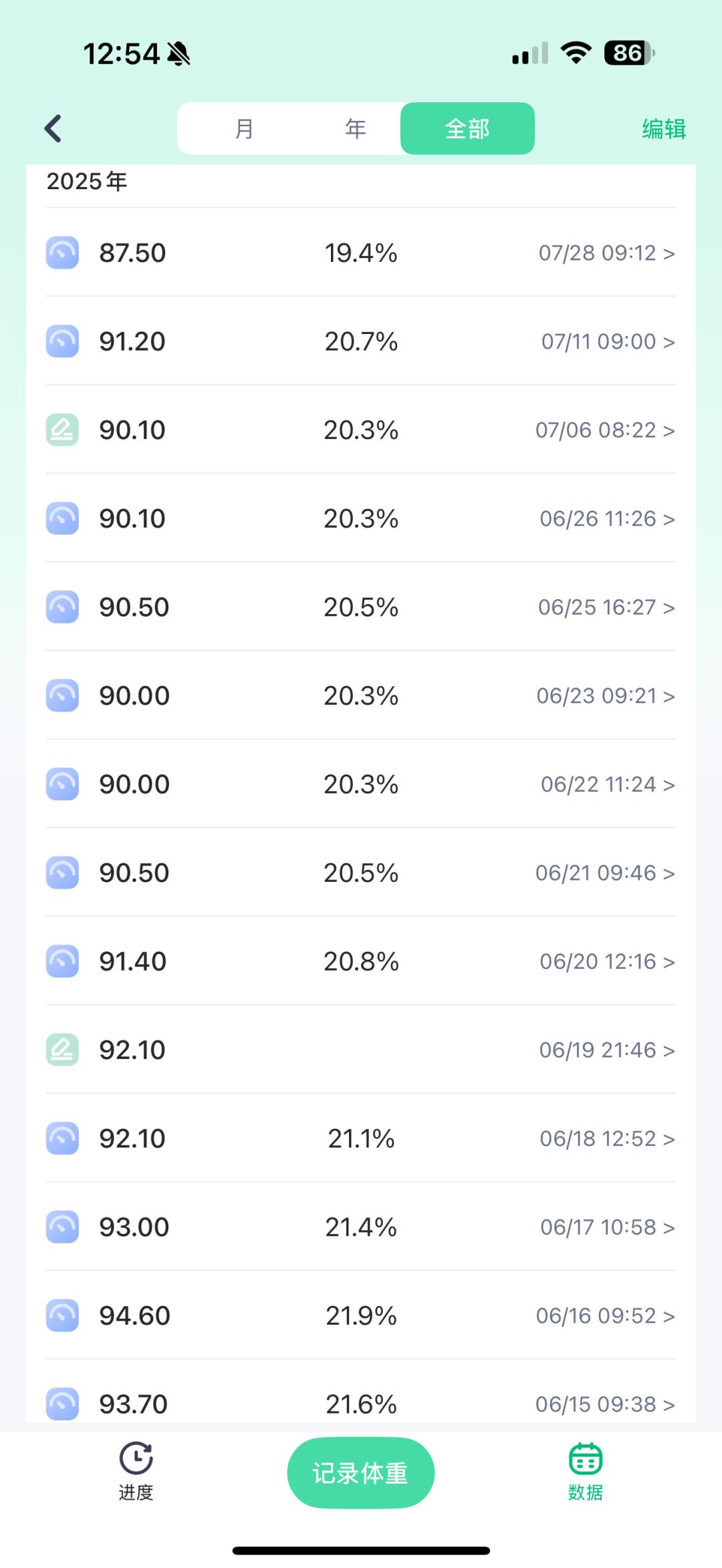Open the 92.10 record from 06/19 21:46
722x1568 pixels.
coord(361,1050)
